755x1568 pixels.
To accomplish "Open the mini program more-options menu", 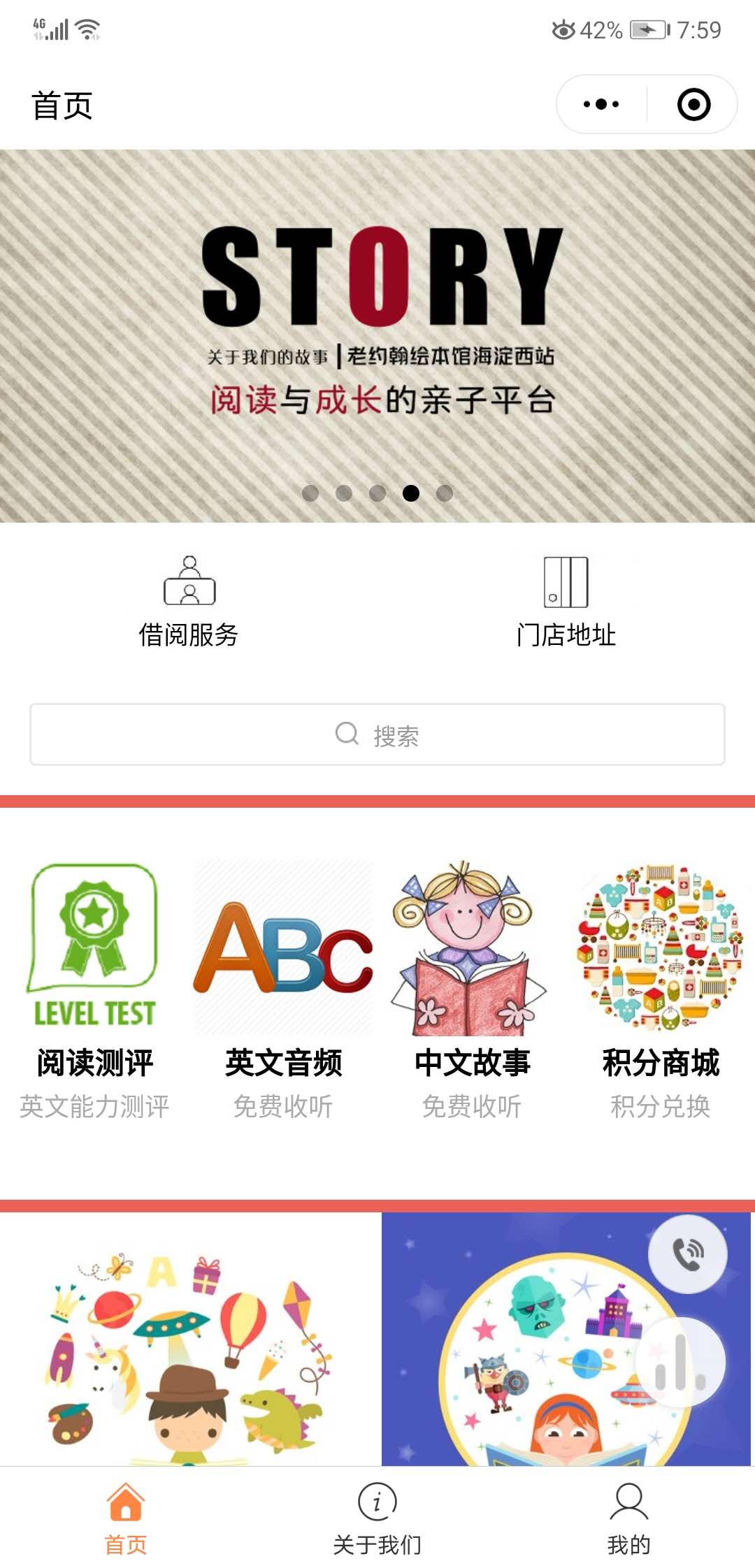I will (x=601, y=105).
